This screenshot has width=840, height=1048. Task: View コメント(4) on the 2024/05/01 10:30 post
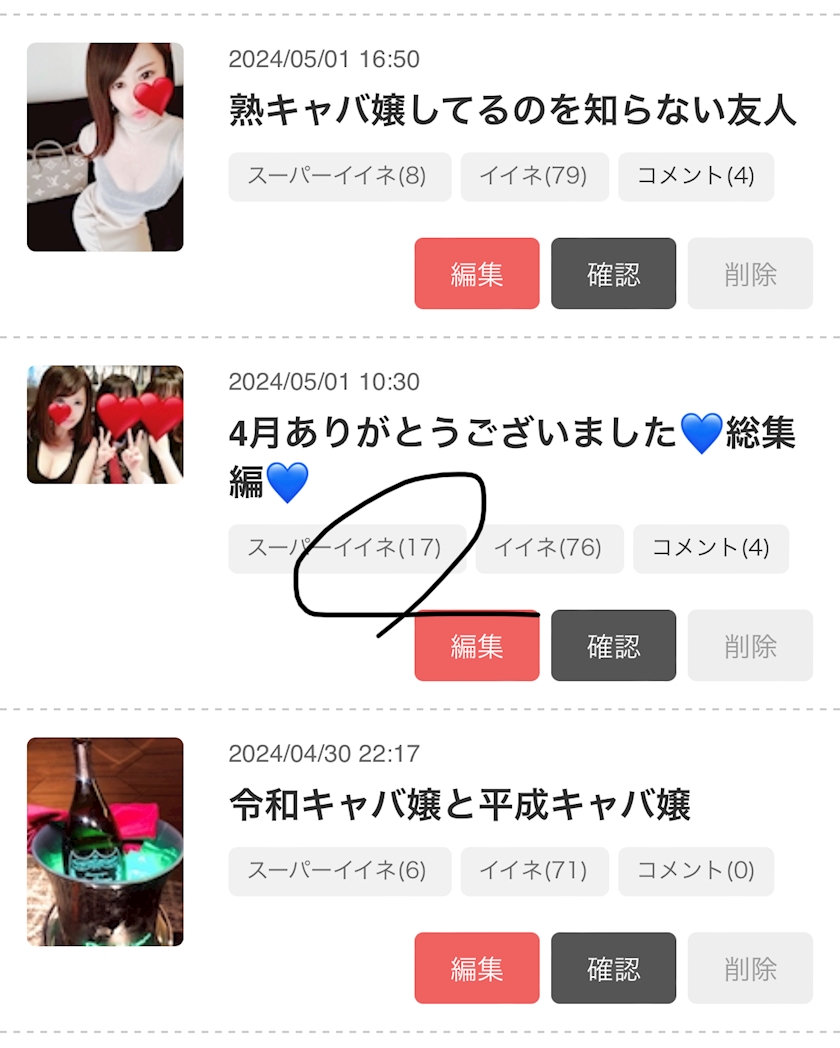tap(710, 549)
